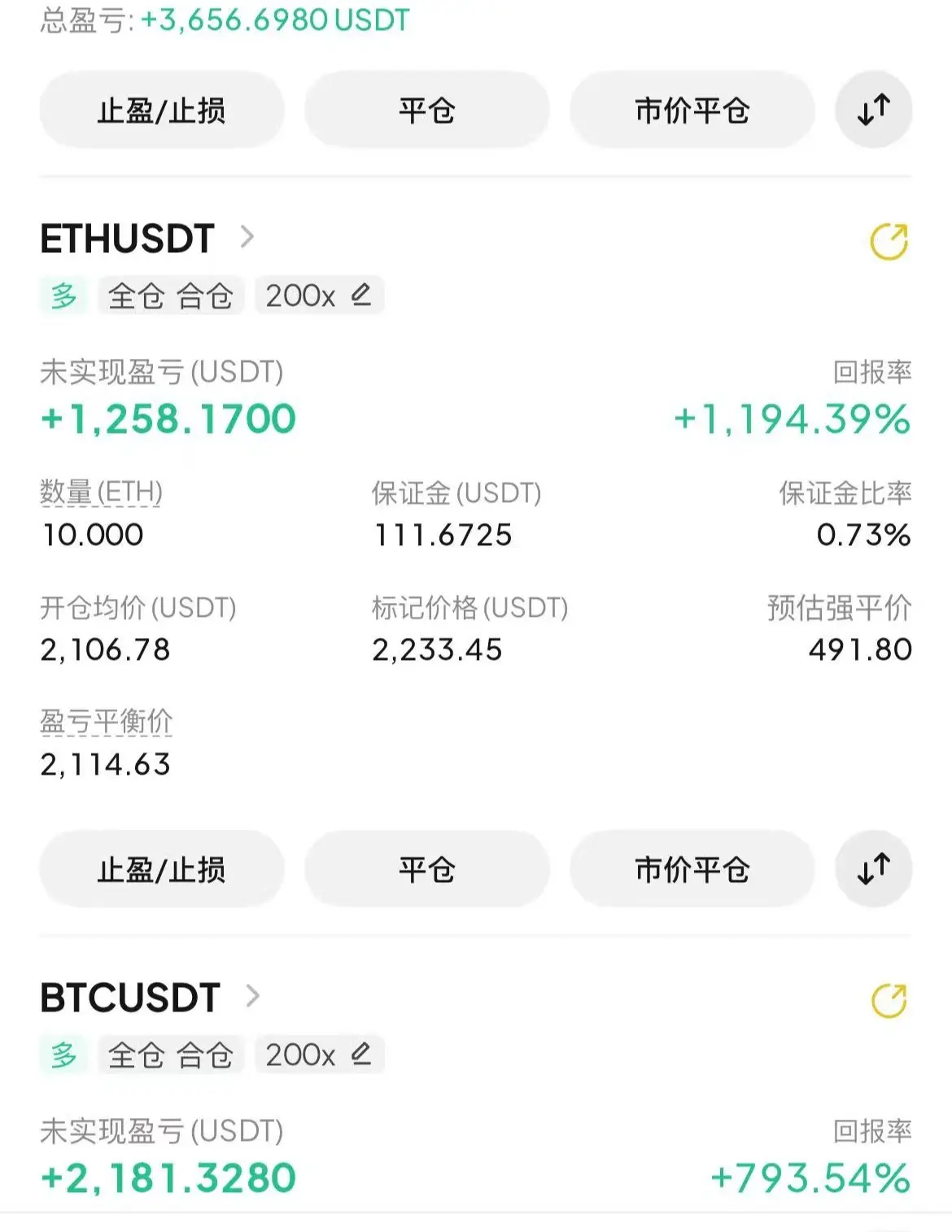Open the ETHUSDT contract details
The width and height of the screenshot is (952, 1232).
coord(146,238)
